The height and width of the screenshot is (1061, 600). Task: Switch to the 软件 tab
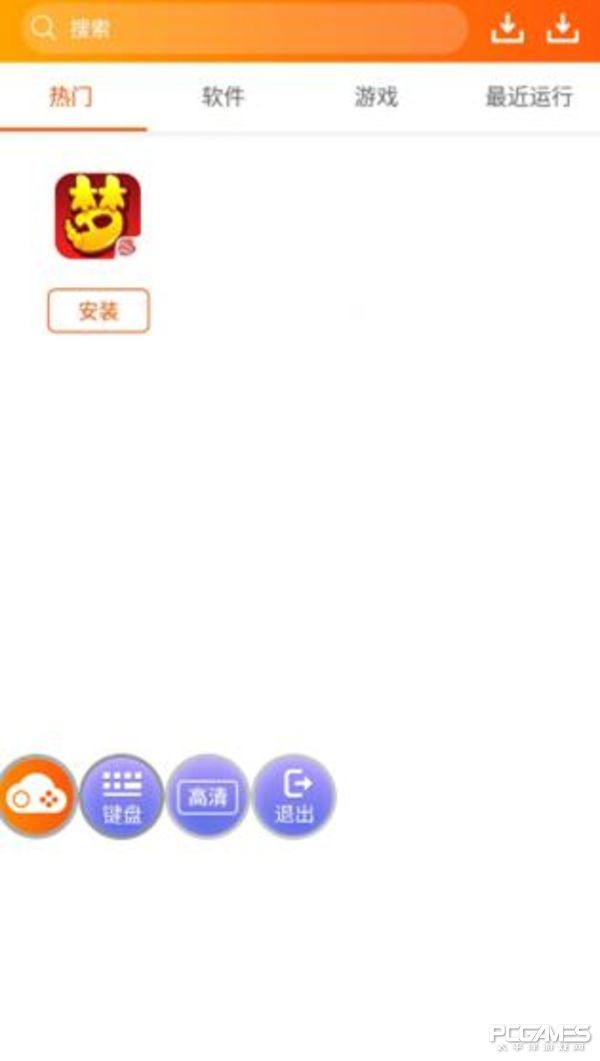[223, 97]
